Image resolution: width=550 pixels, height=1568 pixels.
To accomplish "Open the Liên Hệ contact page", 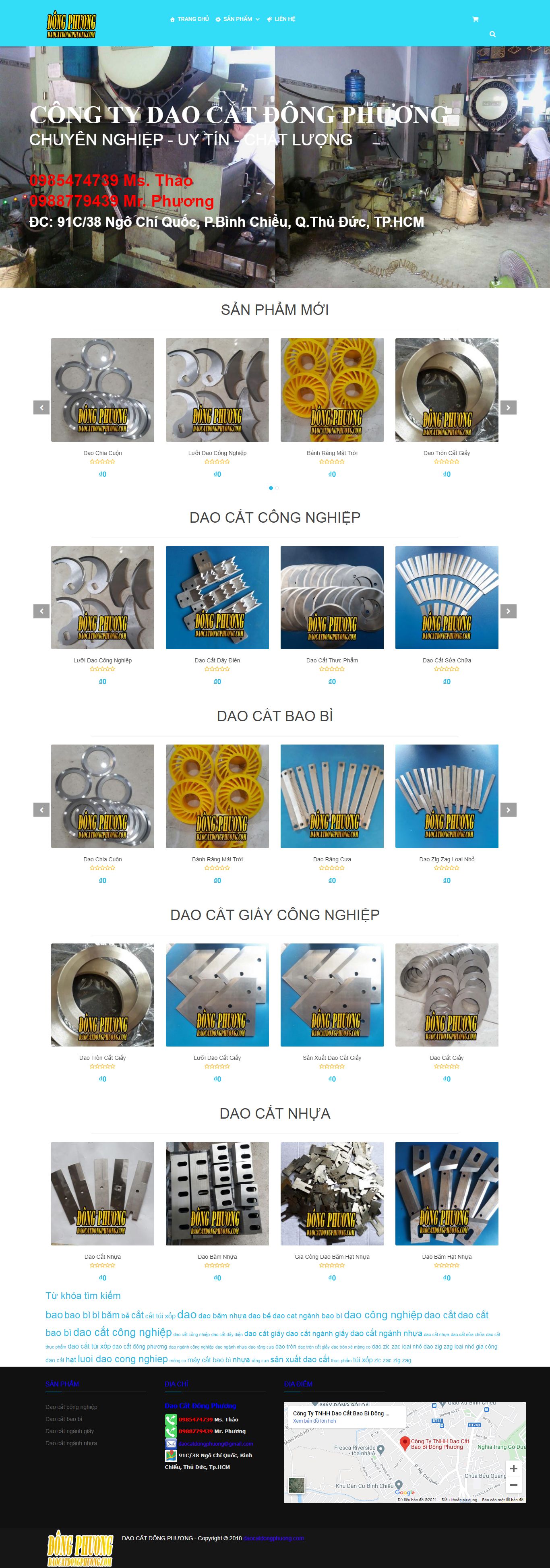I will 281,19.
